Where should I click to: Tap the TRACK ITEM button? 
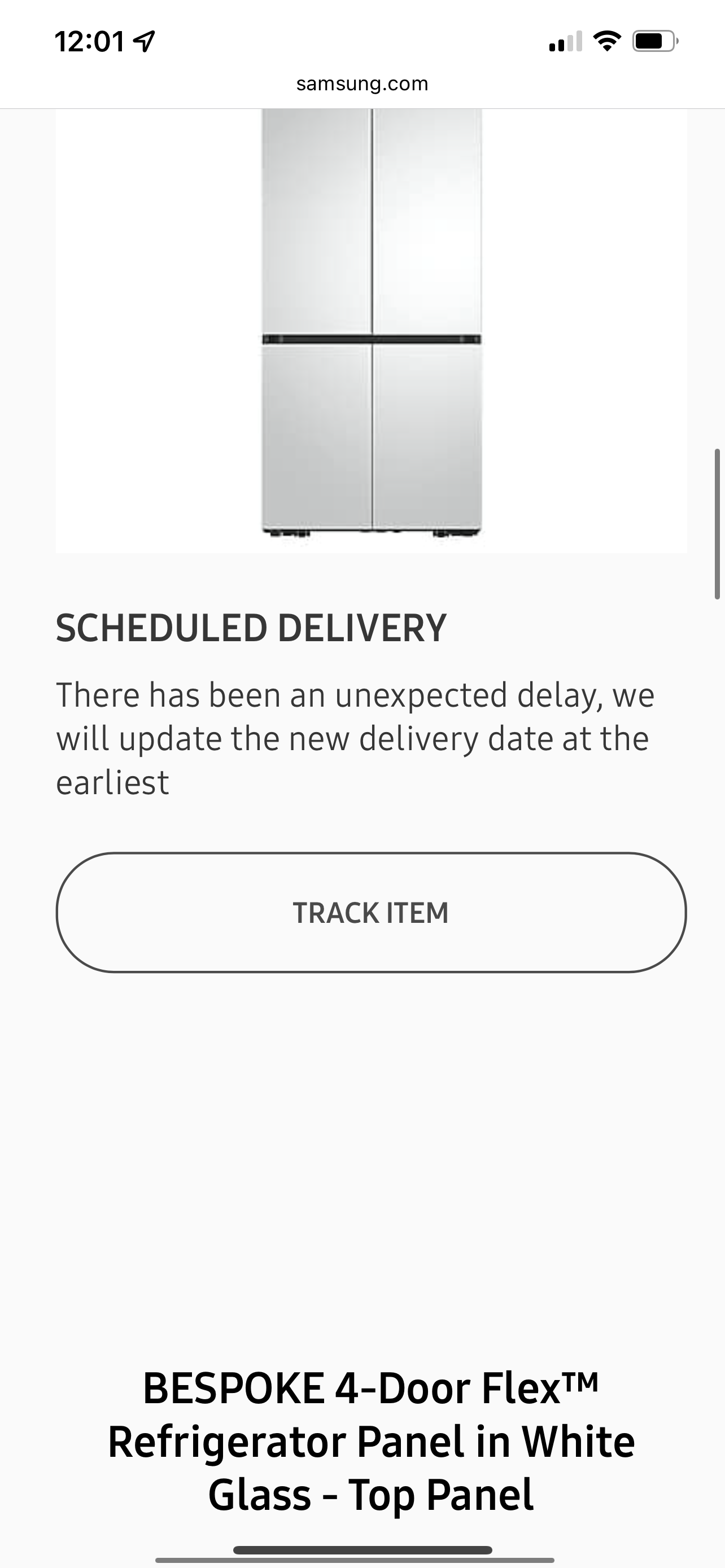pyautogui.click(x=371, y=913)
